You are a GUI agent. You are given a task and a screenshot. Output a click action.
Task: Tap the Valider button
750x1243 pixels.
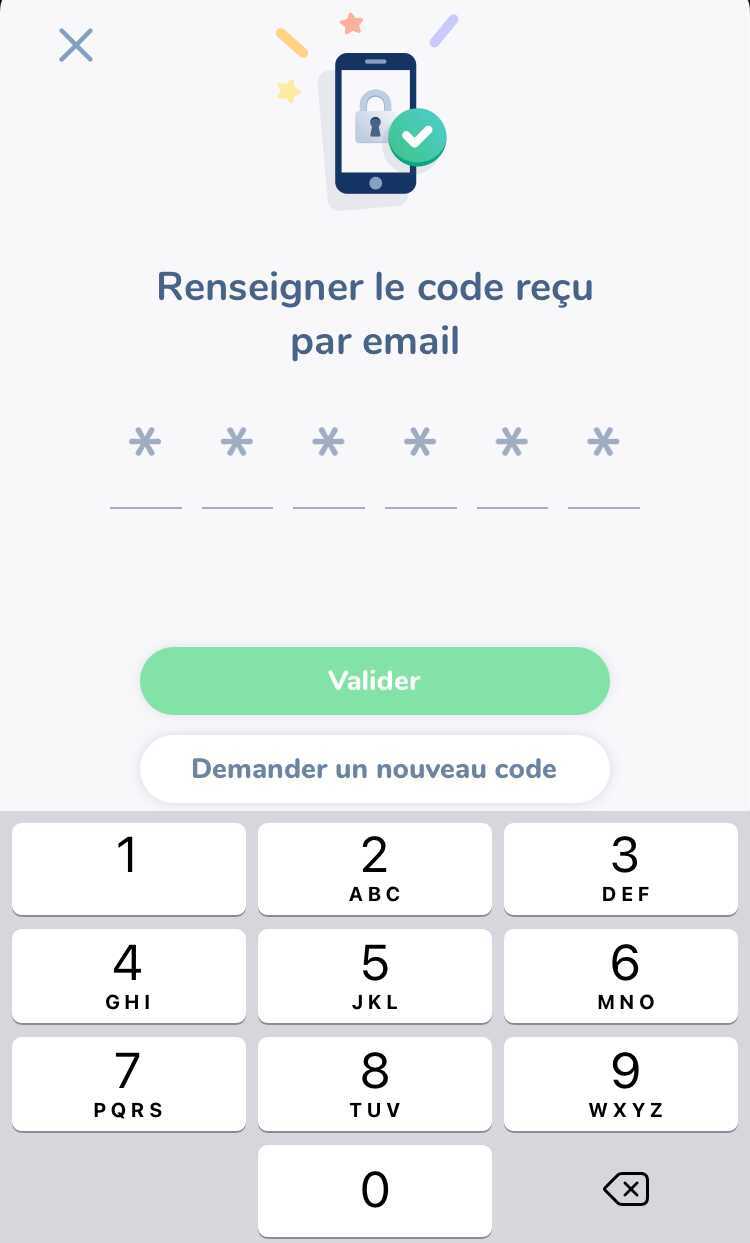click(x=375, y=681)
